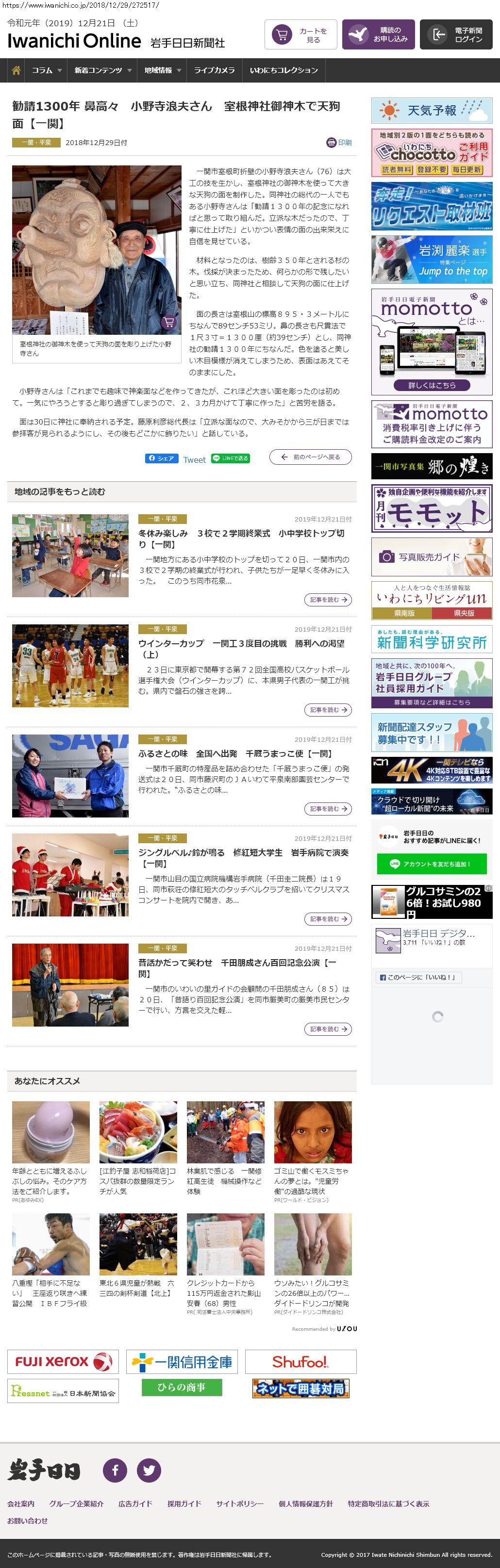Expand the 新着コンテンツ menu

pyautogui.click(x=102, y=70)
